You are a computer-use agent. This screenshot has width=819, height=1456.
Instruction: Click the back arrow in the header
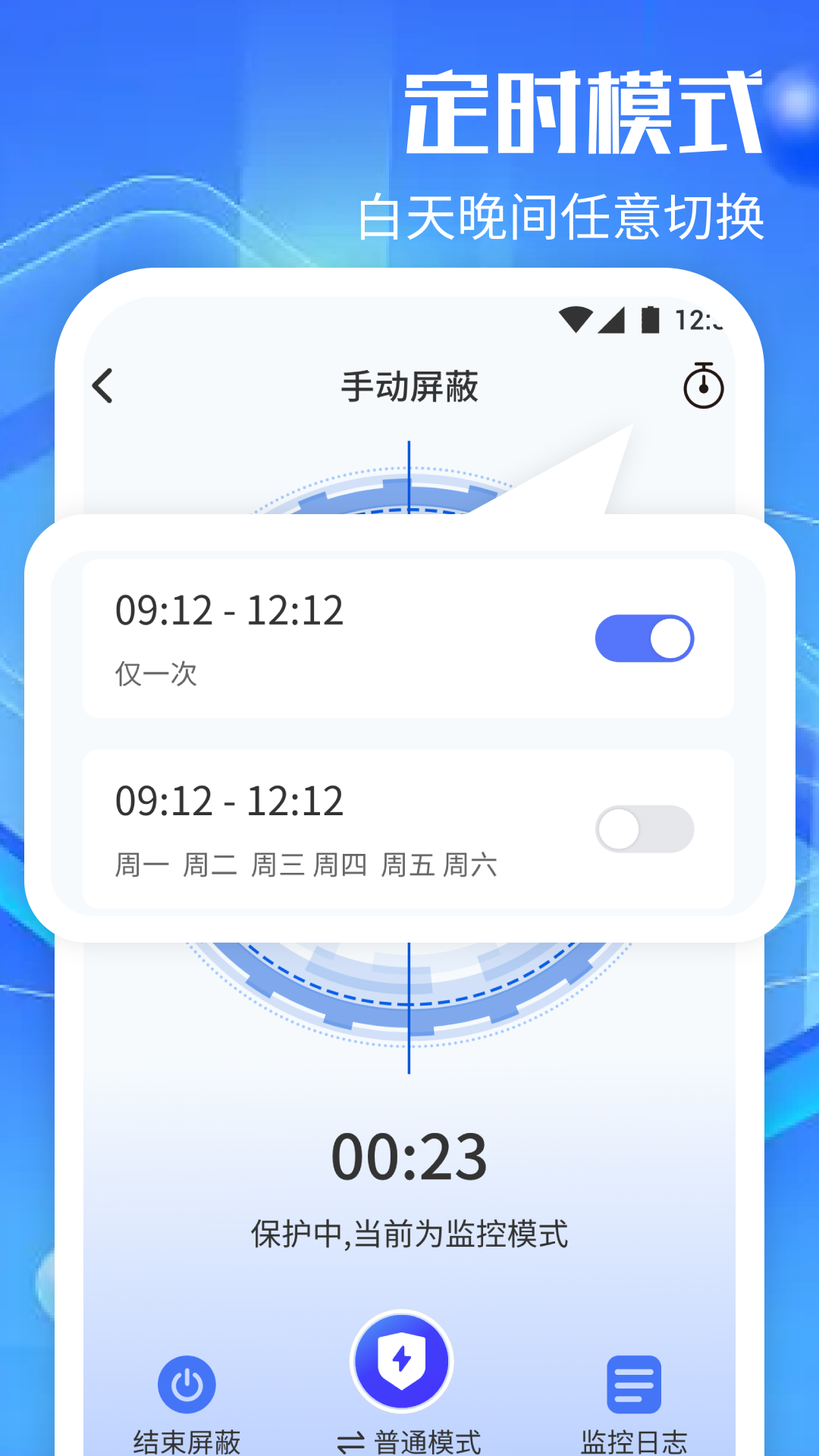coord(102,386)
